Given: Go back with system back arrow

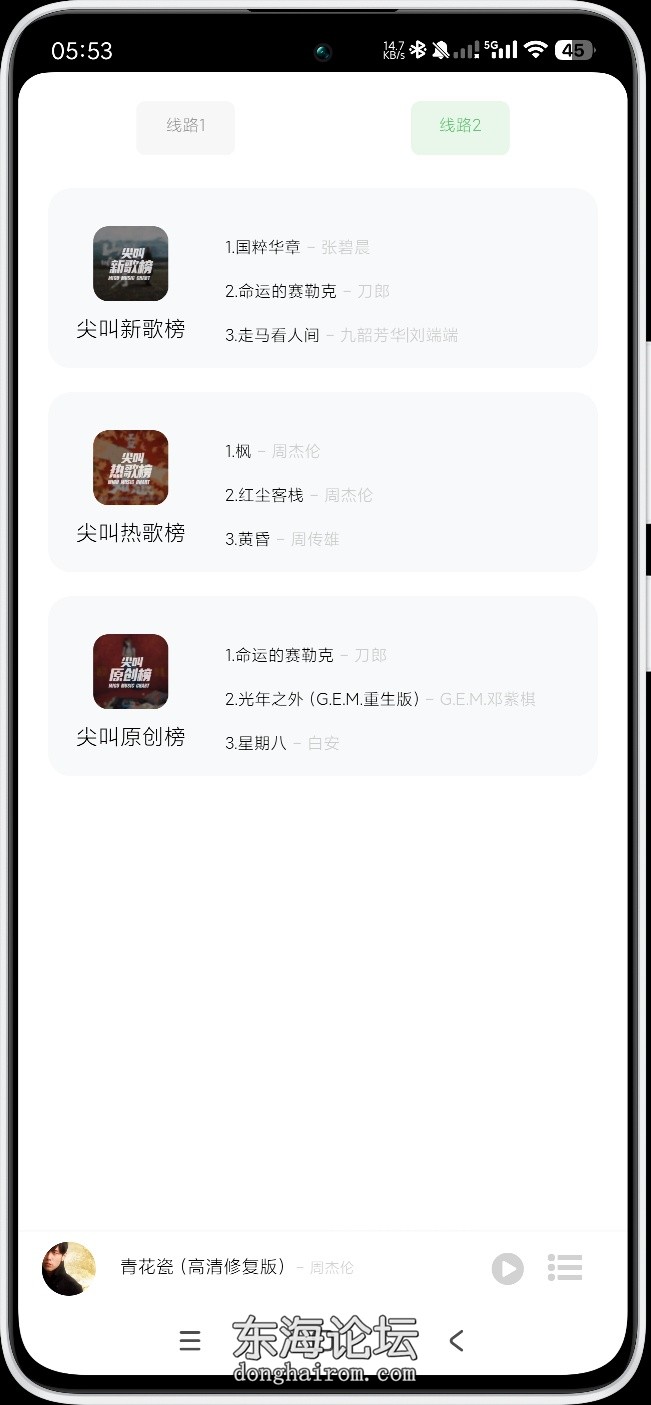Looking at the screenshot, I should coord(457,1341).
